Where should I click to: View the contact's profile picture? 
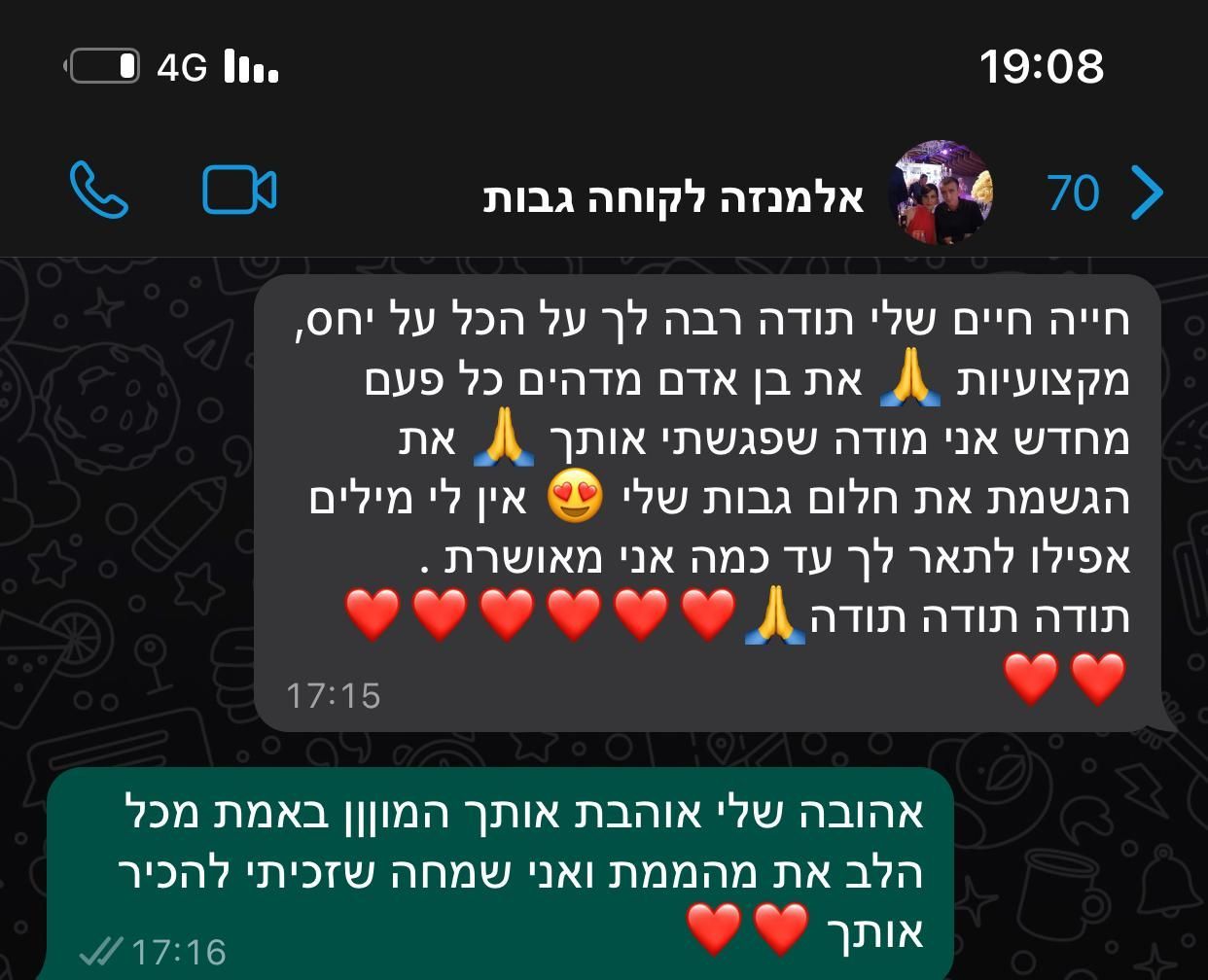(x=941, y=192)
